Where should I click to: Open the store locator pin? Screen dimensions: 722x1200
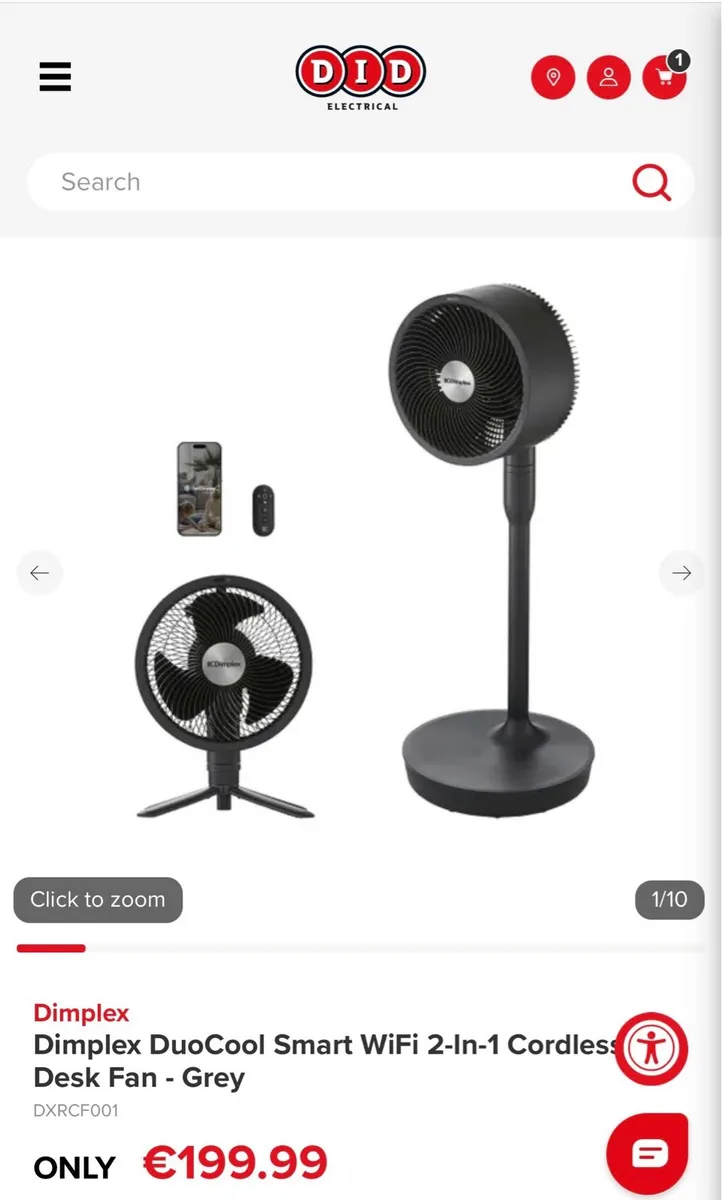tap(553, 77)
